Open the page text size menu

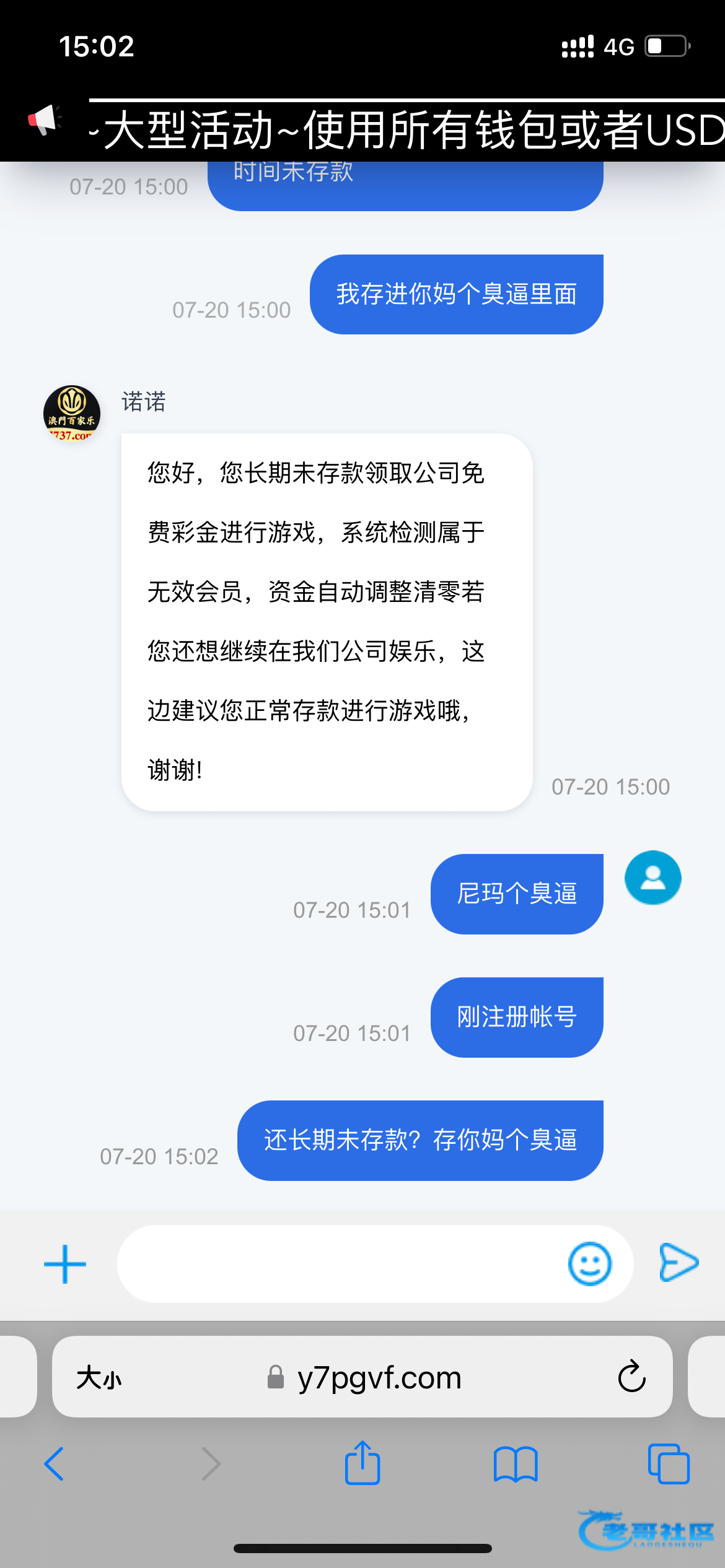click(99, 1378)
